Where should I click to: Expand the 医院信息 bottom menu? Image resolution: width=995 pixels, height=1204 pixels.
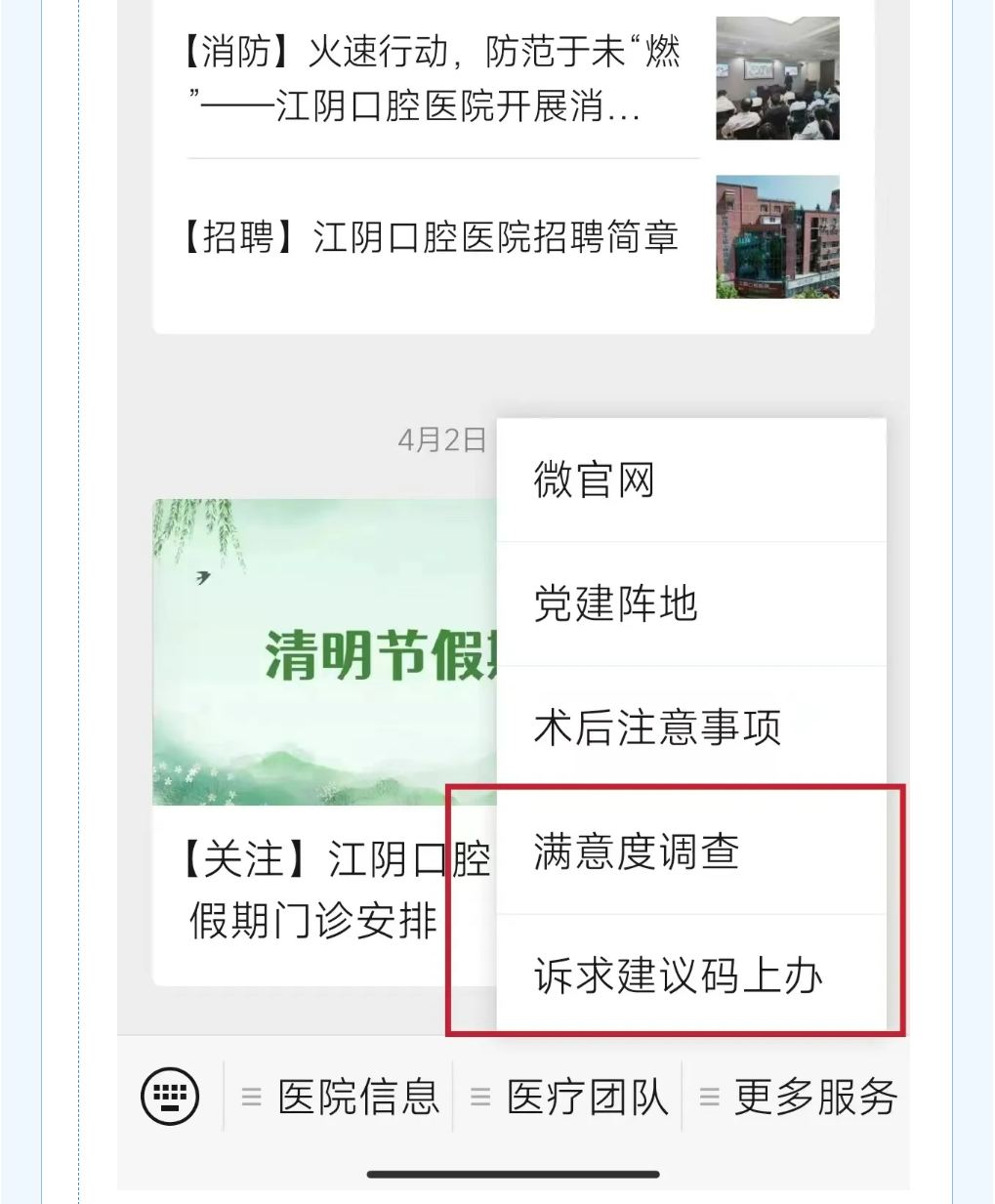(x=341, y=1097)
